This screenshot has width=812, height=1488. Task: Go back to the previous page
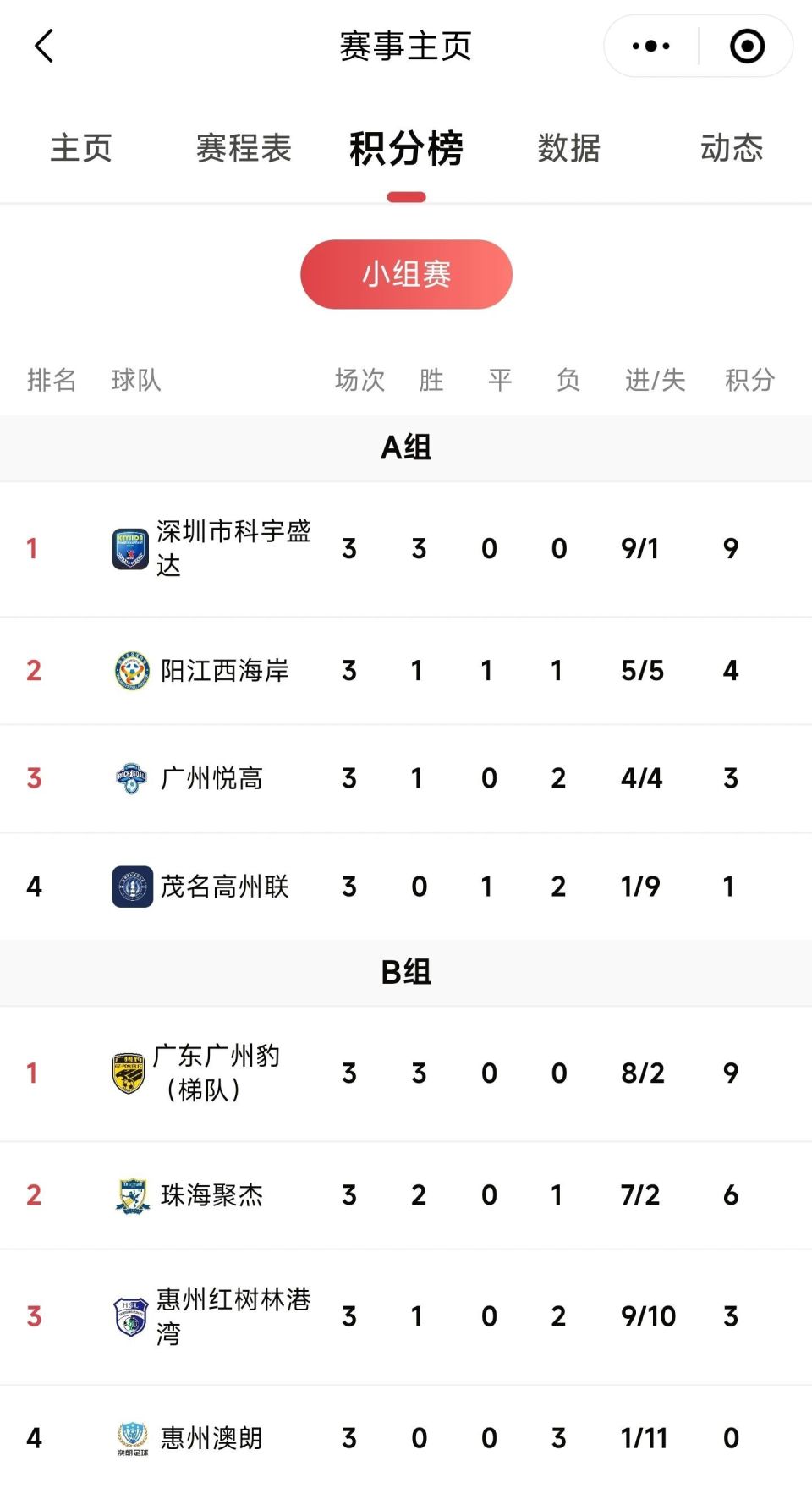[44, 47]
